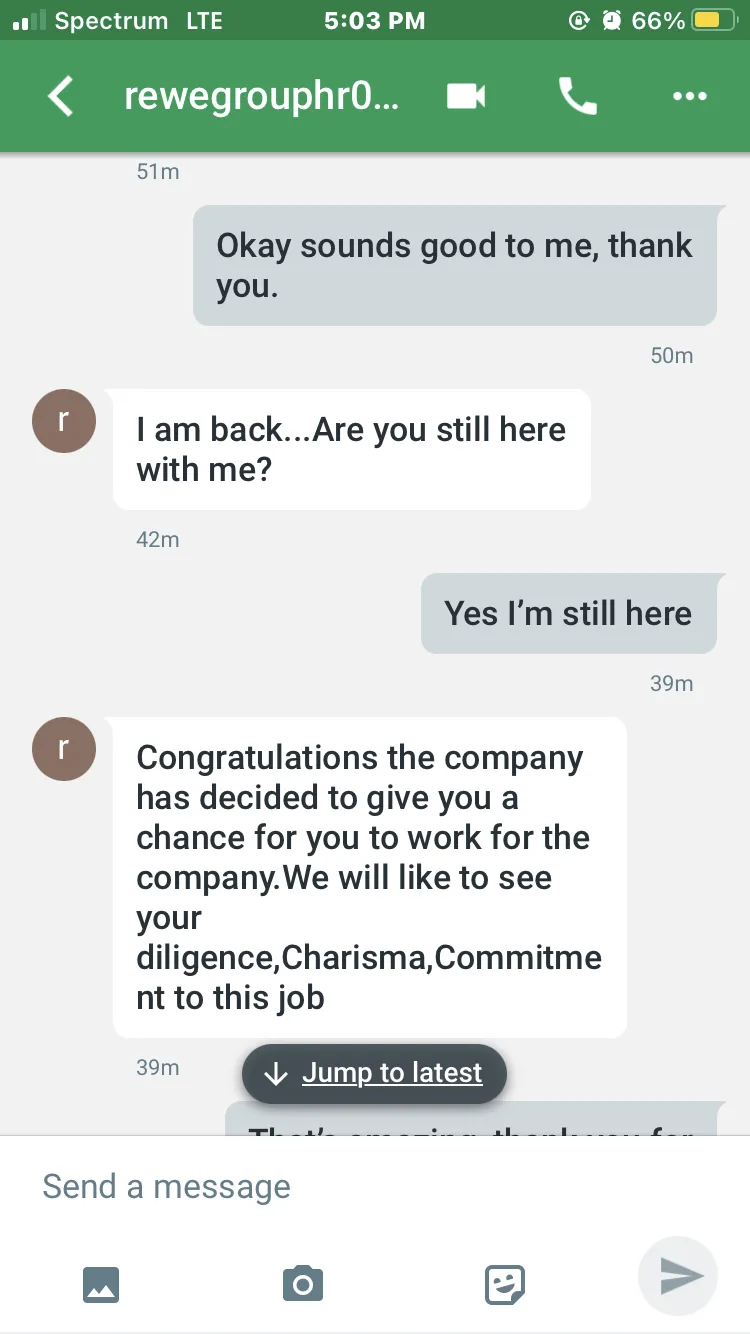Image resolution: width=750 pixels, height=1334 pixels.
Task: Start a video call with rewegrouphr0
Action: pos(466,97)
